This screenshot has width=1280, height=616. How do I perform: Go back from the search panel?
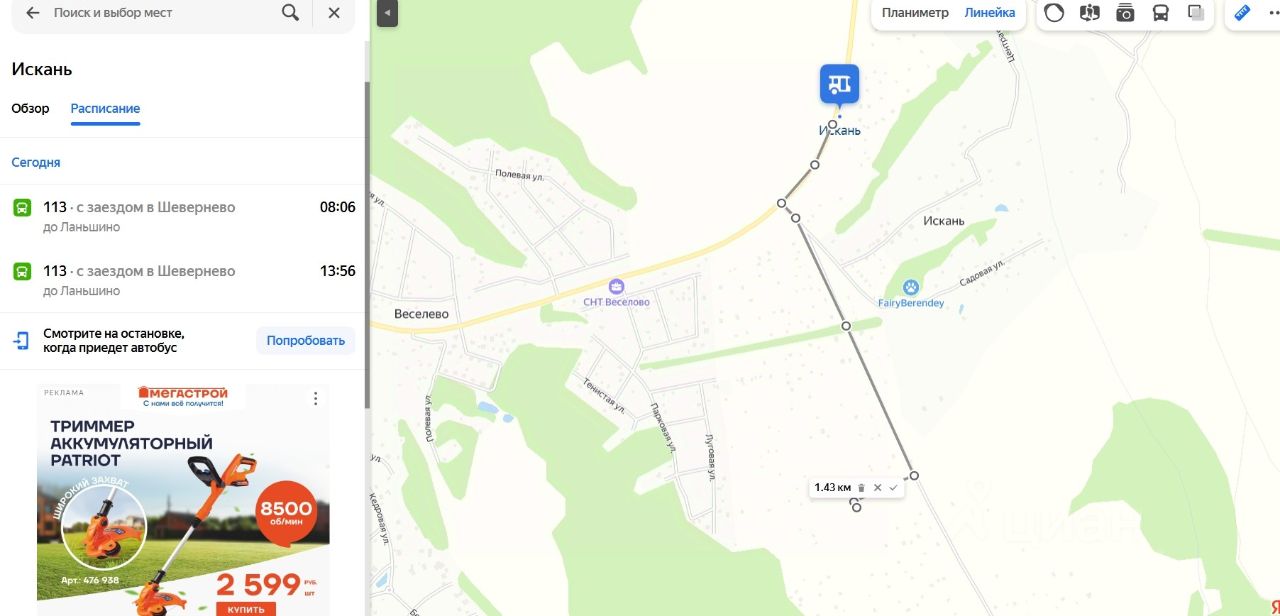coord(33,13)
